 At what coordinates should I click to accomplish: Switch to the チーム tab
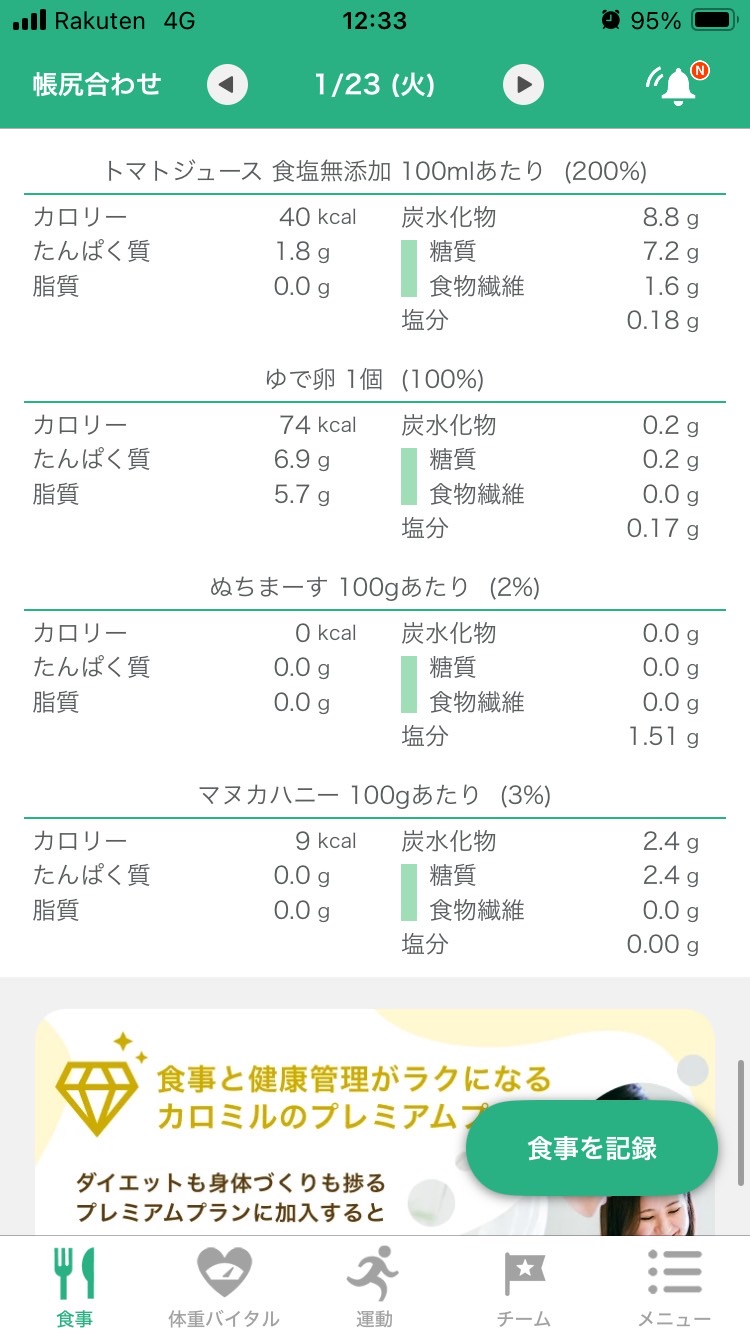(524, 1286)
